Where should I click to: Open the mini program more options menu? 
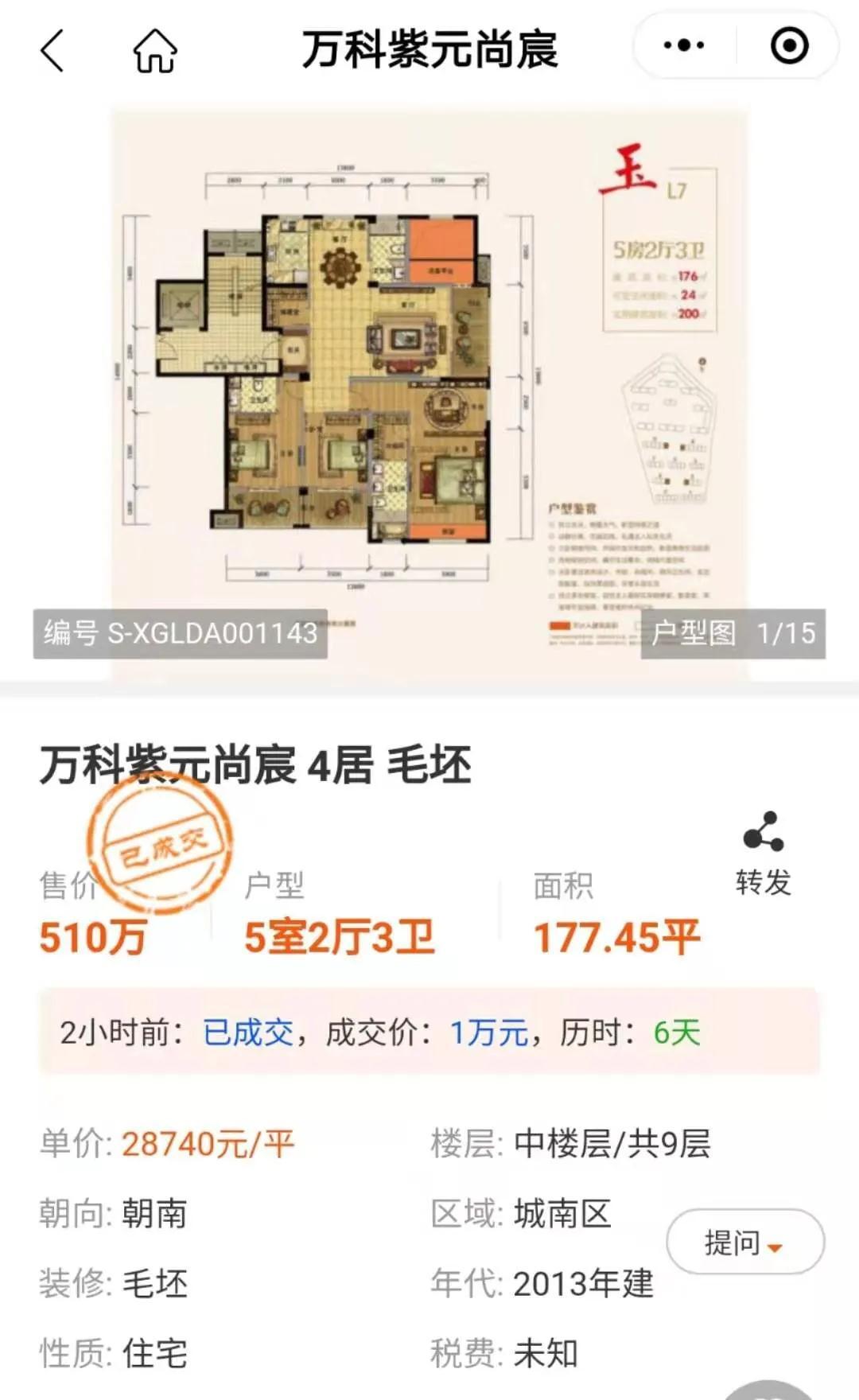coord(684,46)
